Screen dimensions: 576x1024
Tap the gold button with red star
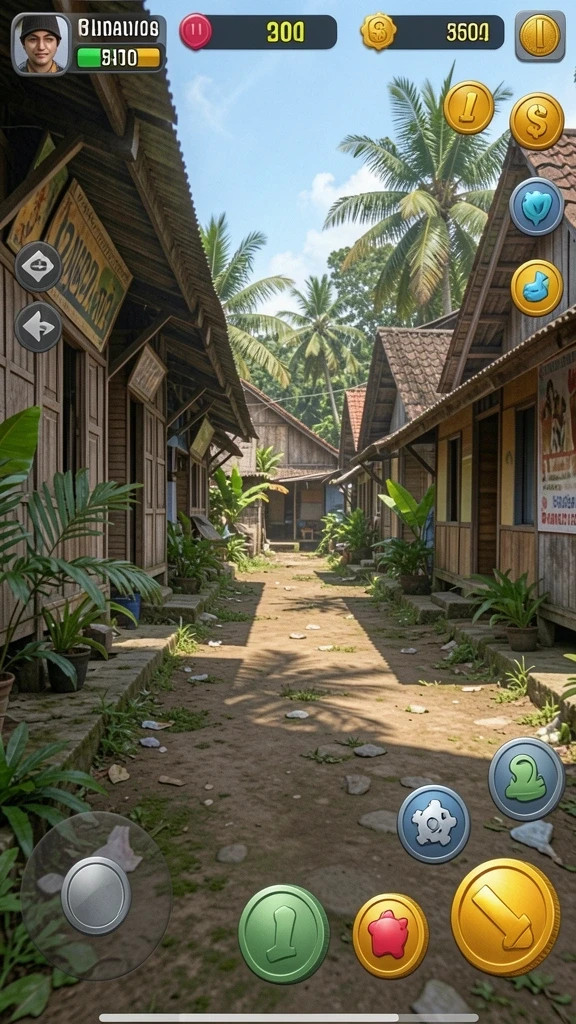pyautogui.click(x=391, y=935)
